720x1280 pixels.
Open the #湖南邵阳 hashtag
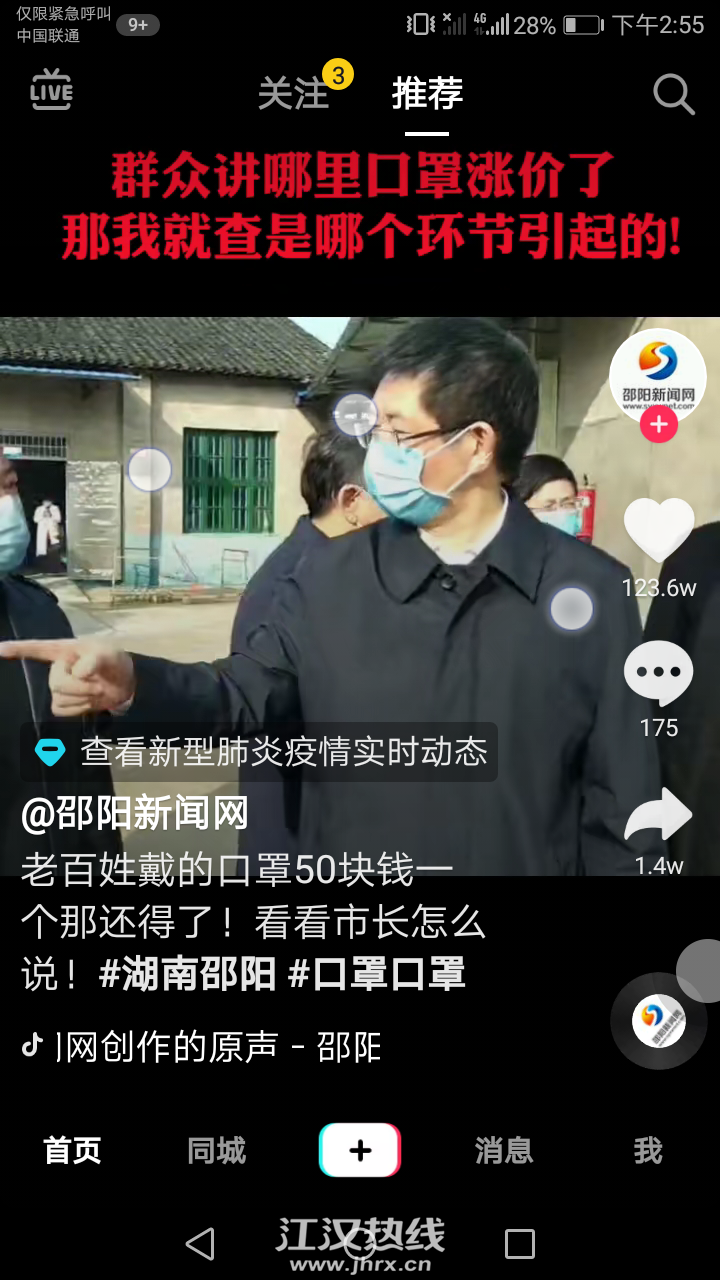pyautogui.click(x=187, y=974)
